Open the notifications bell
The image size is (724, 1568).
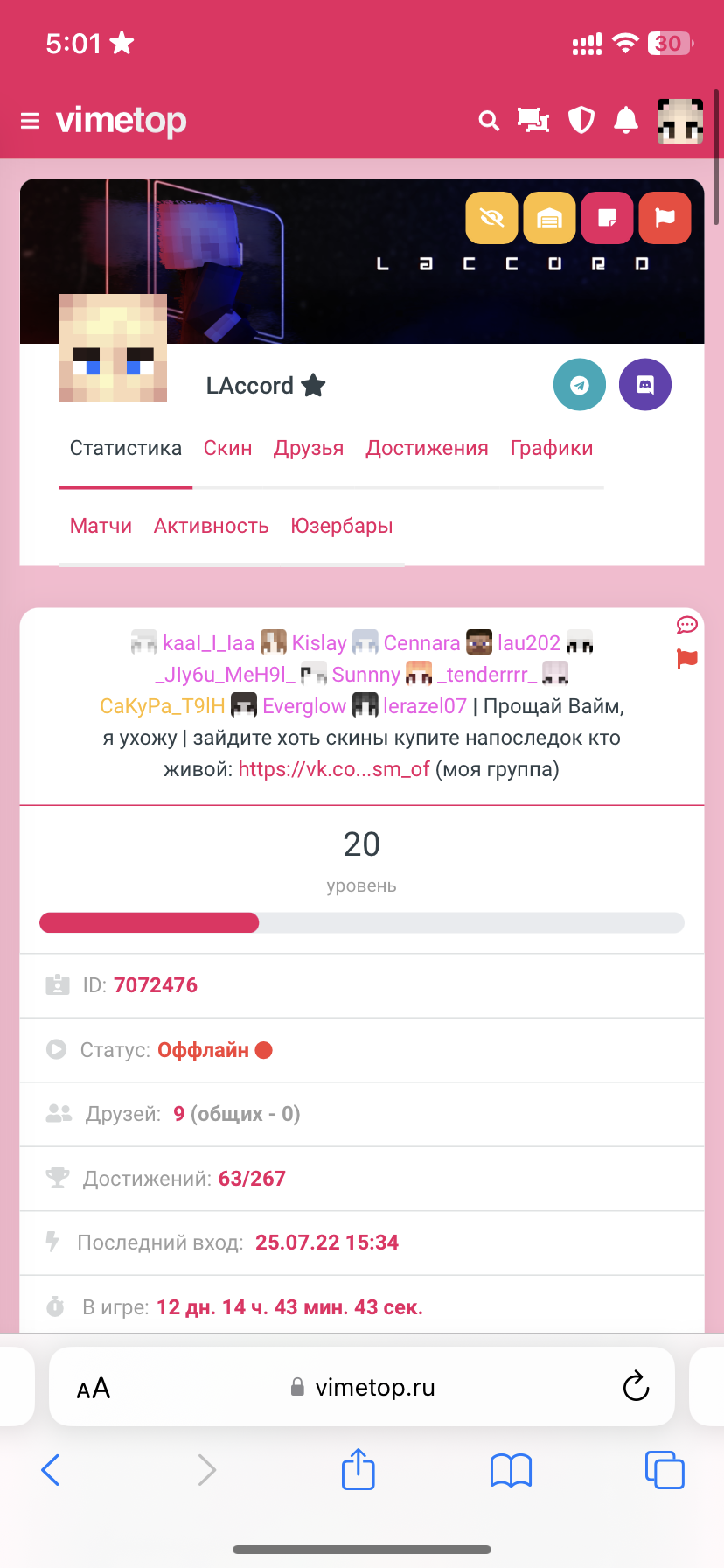(626, 120)
